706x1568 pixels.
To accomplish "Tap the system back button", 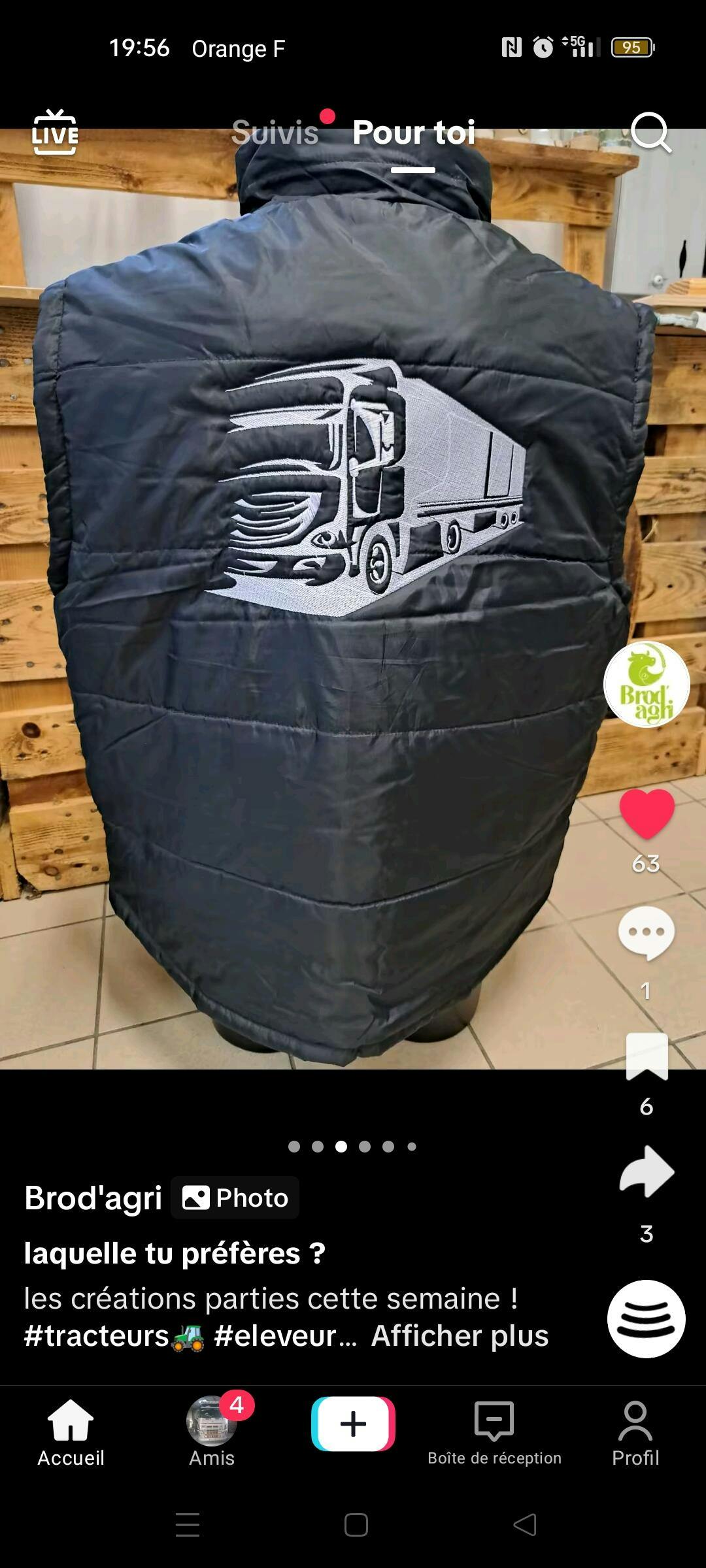I will tap(525, 1525).
